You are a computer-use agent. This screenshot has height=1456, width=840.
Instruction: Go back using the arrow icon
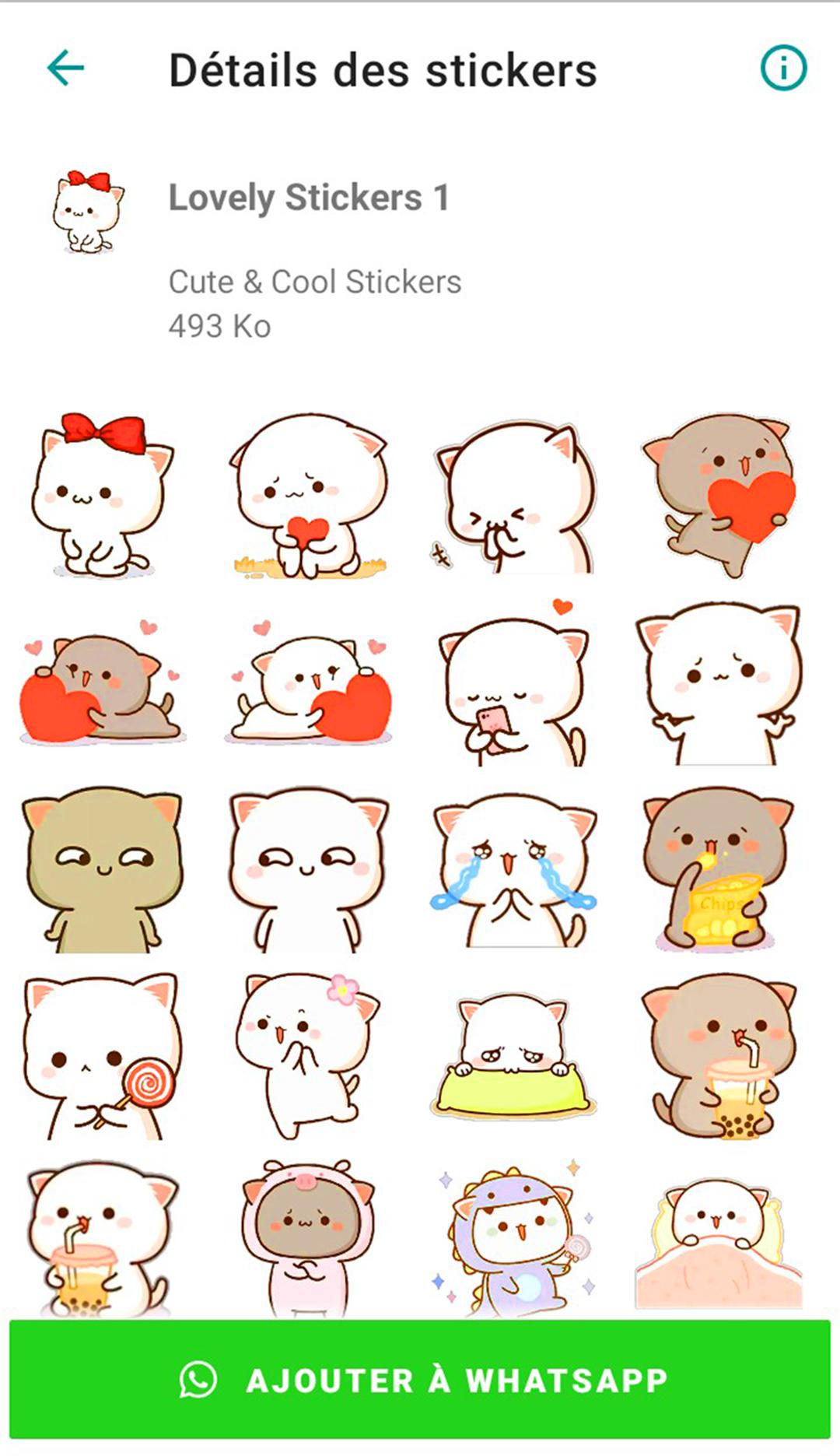tap(65, 68)
